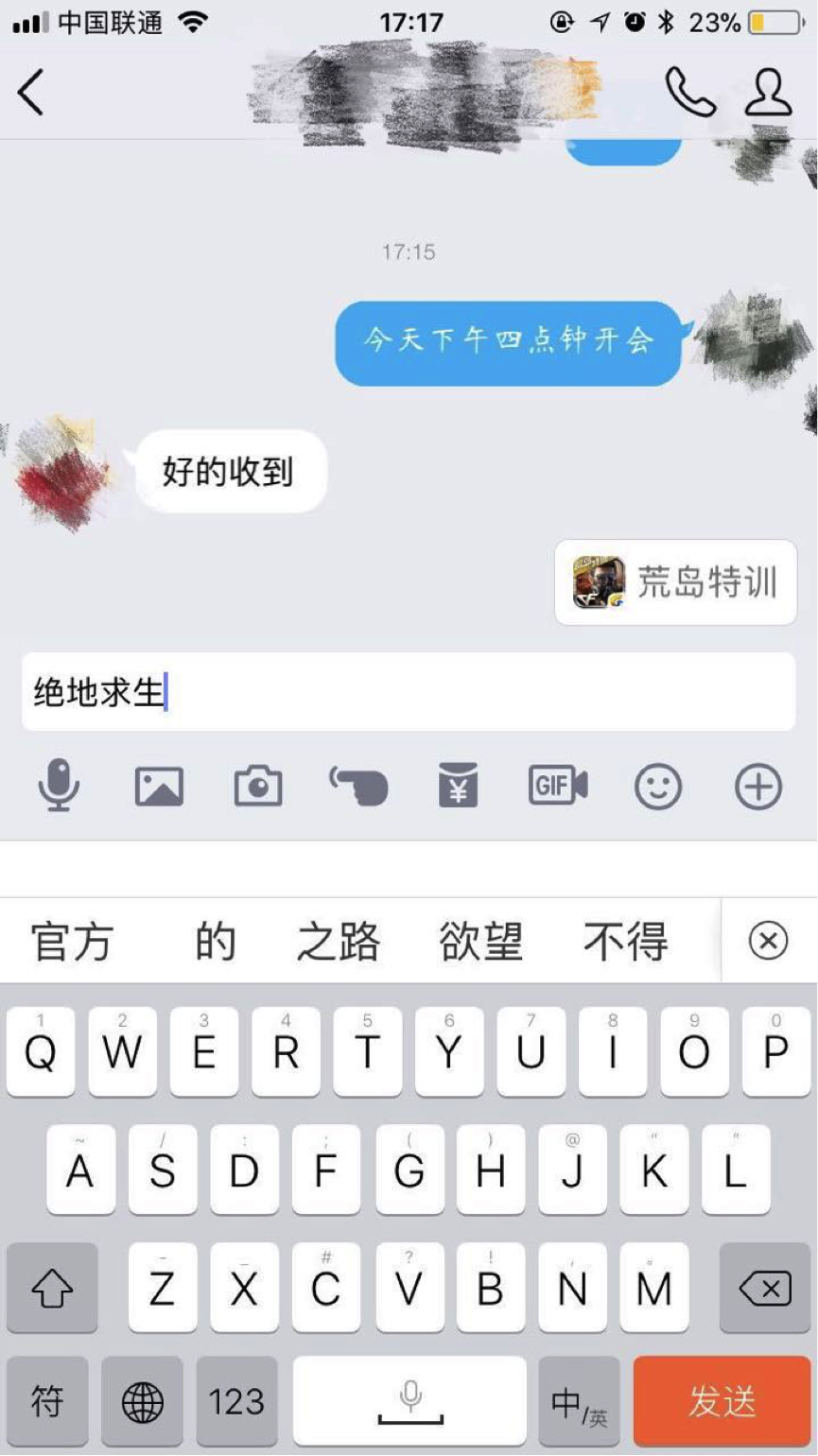Image resolution: width=818 pixels, height=1456 pixels.
Task: Open the 荒岛特训 game card
Action: pos(675,582)
